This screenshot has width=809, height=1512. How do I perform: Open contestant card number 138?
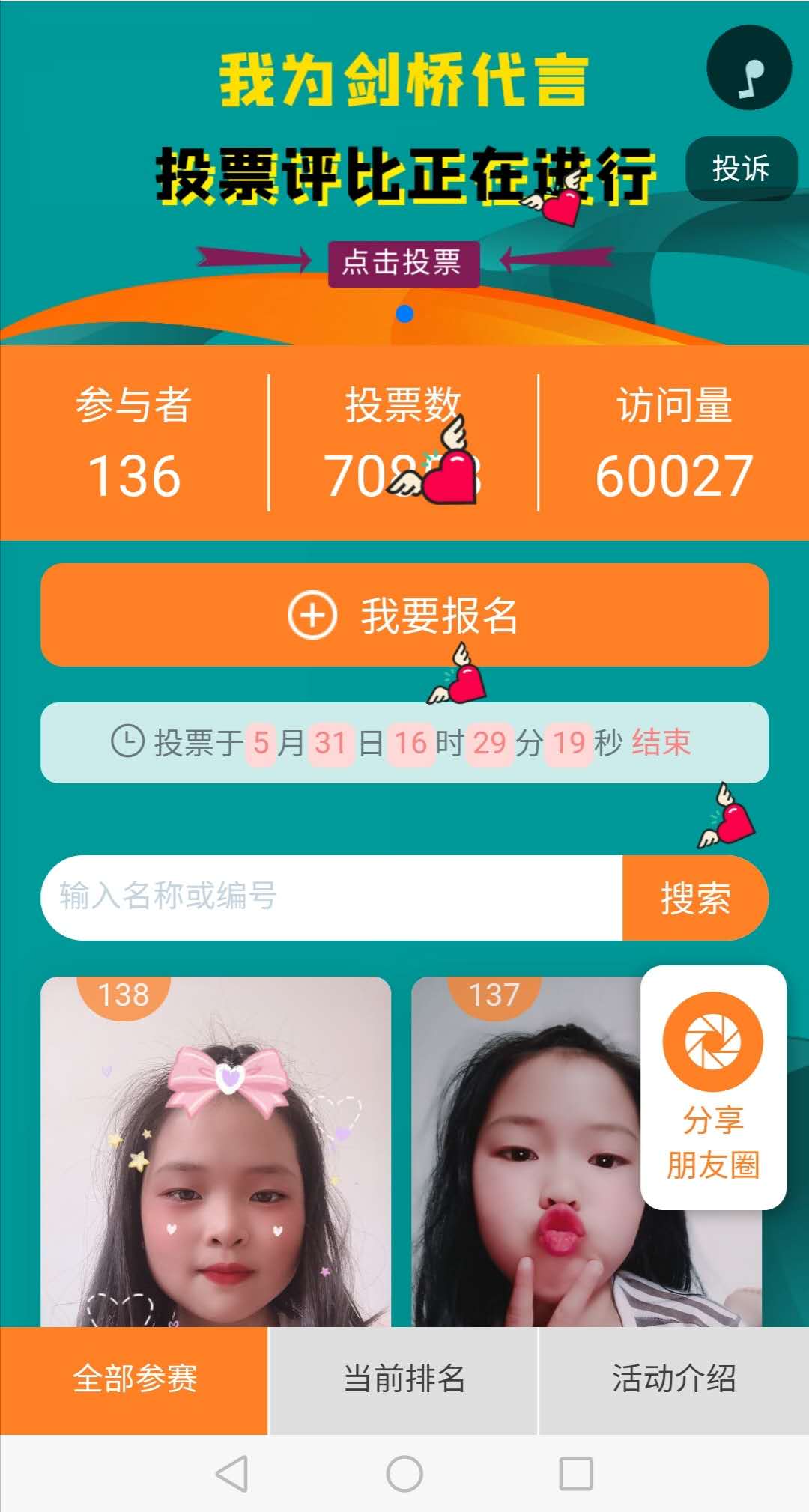tap(216, 1151)
